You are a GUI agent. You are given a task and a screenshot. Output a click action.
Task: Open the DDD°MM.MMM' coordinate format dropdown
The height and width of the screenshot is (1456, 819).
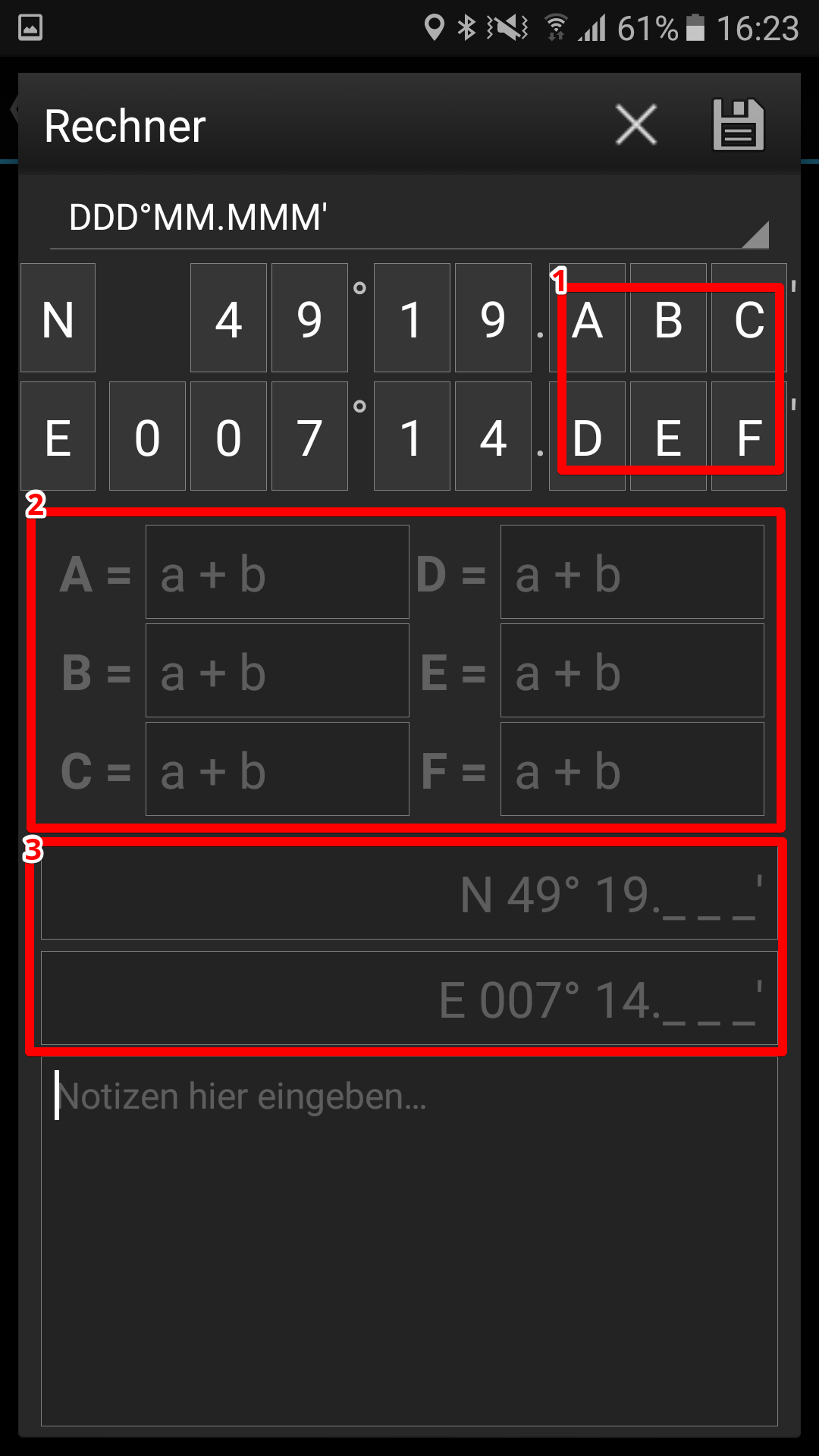coord(409,218)
